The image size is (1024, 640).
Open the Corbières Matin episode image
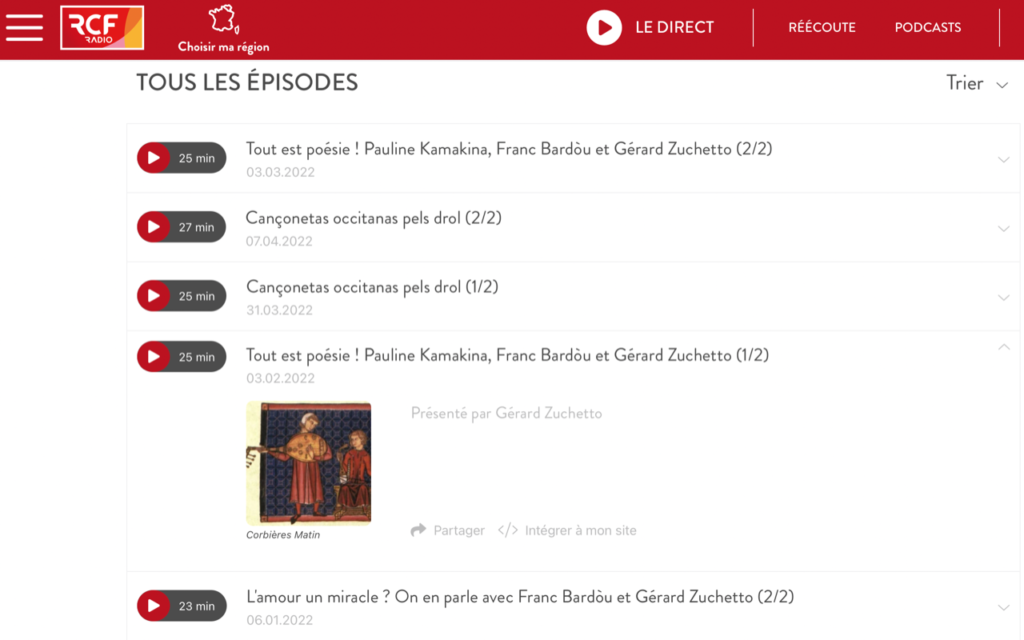[x=308, y=463]
